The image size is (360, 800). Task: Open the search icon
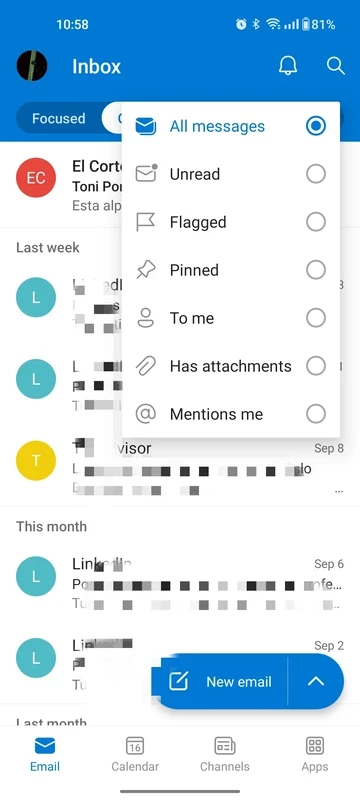tap(336, 66)
